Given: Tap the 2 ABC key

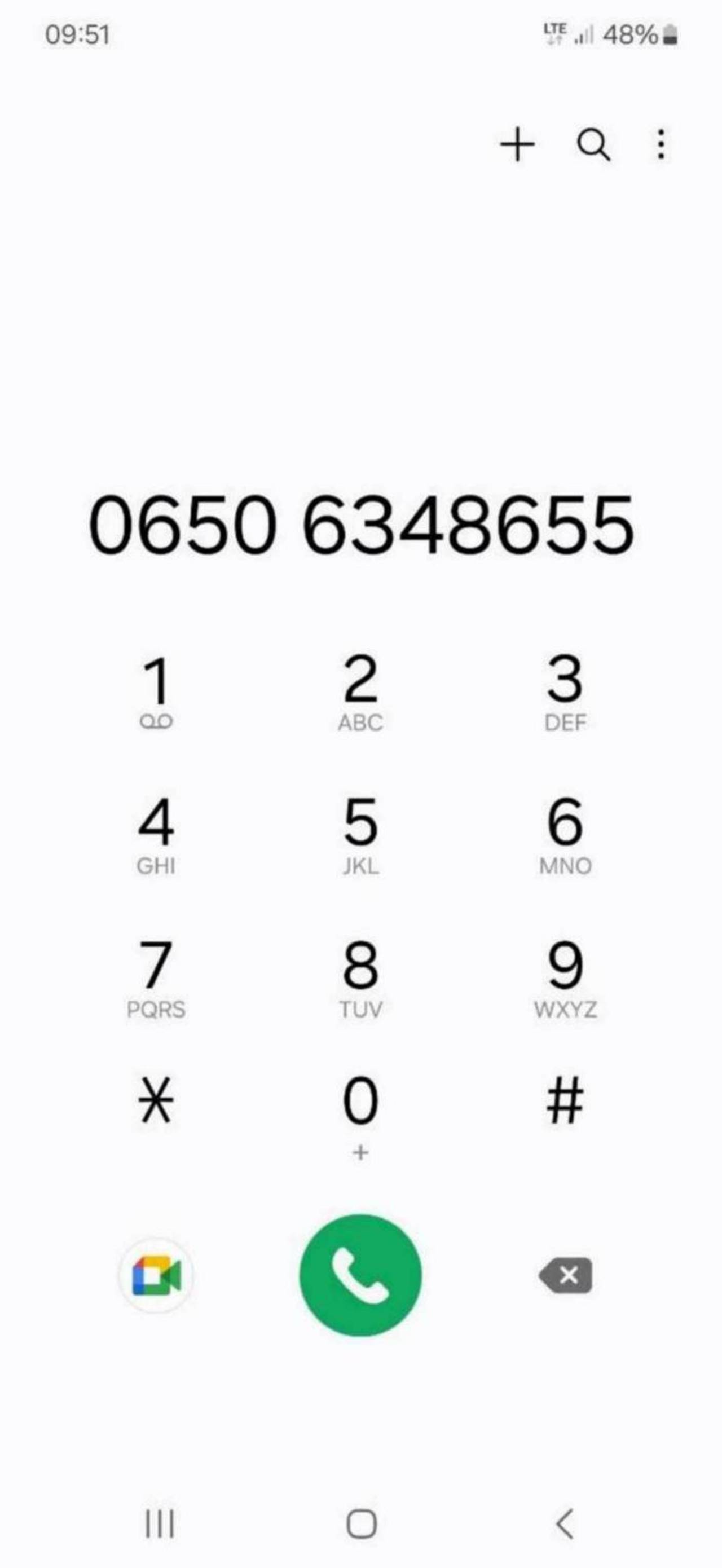Looking at the screenshot, I should [360, 691].
